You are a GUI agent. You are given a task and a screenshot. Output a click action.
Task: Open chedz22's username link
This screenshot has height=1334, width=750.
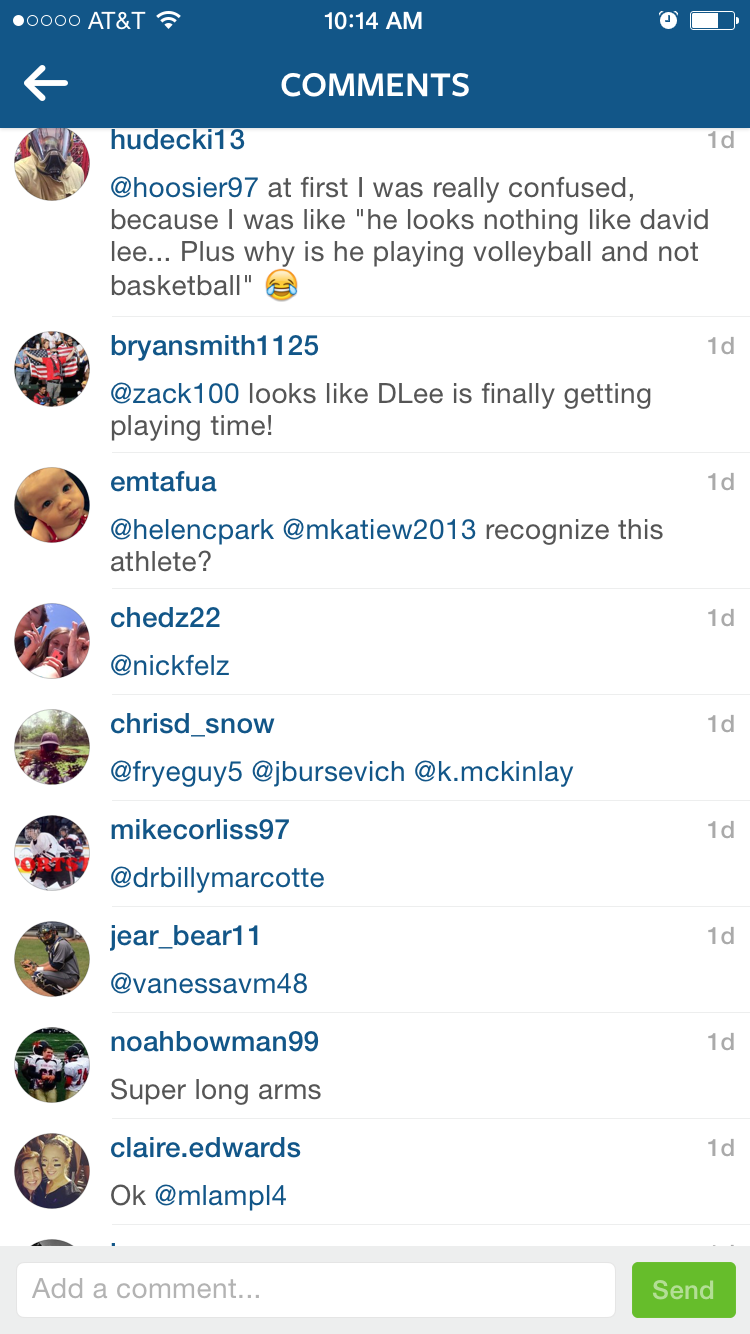point(165,618)
